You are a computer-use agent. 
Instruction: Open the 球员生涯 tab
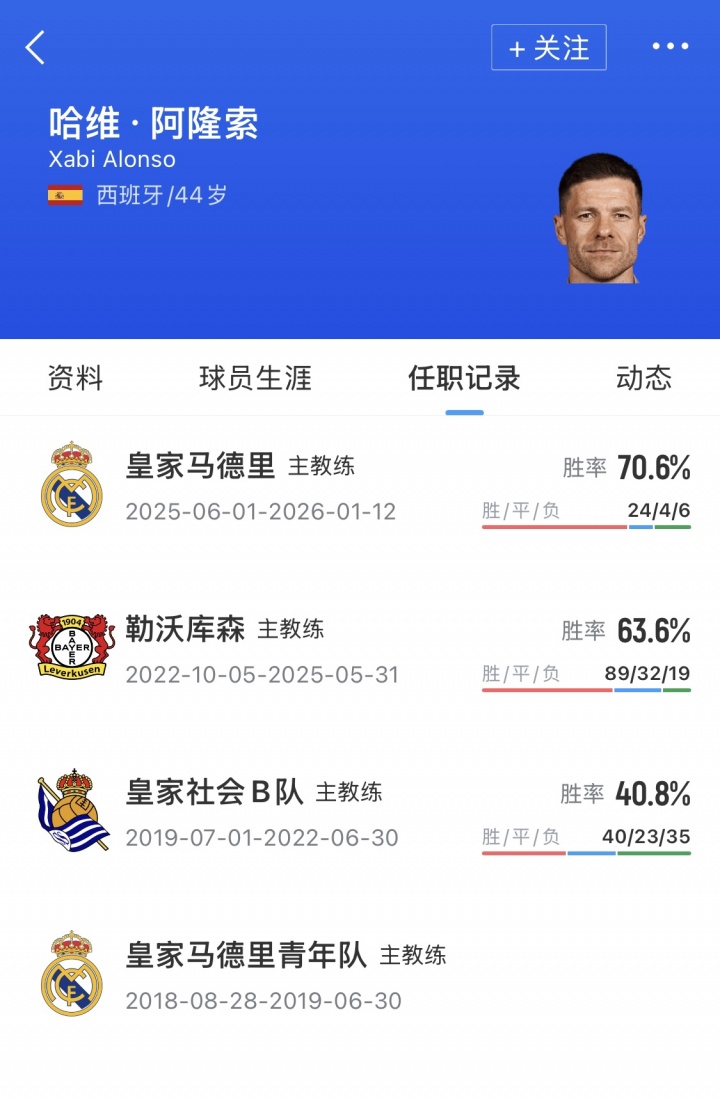coord(255,378)
